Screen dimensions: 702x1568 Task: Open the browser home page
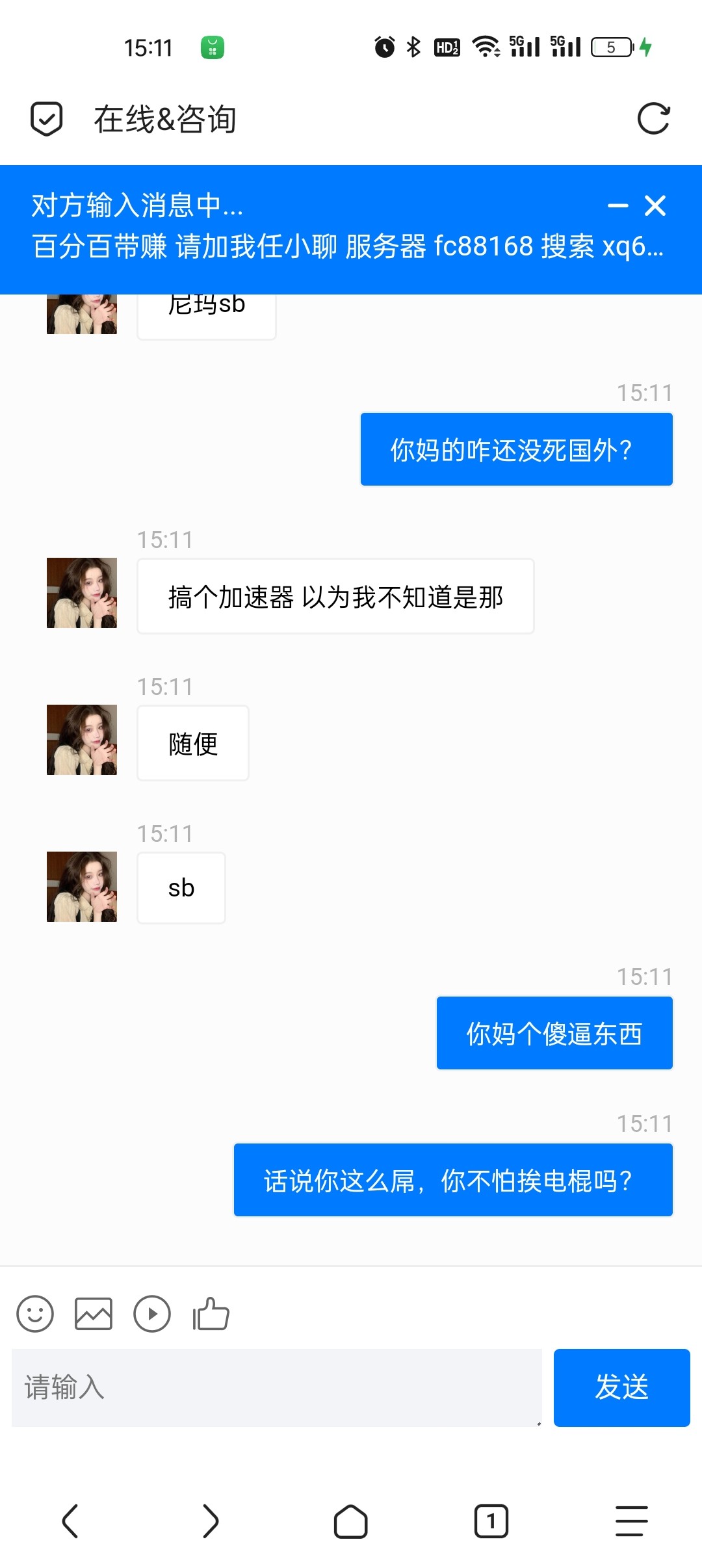(x=351, y=1521)
